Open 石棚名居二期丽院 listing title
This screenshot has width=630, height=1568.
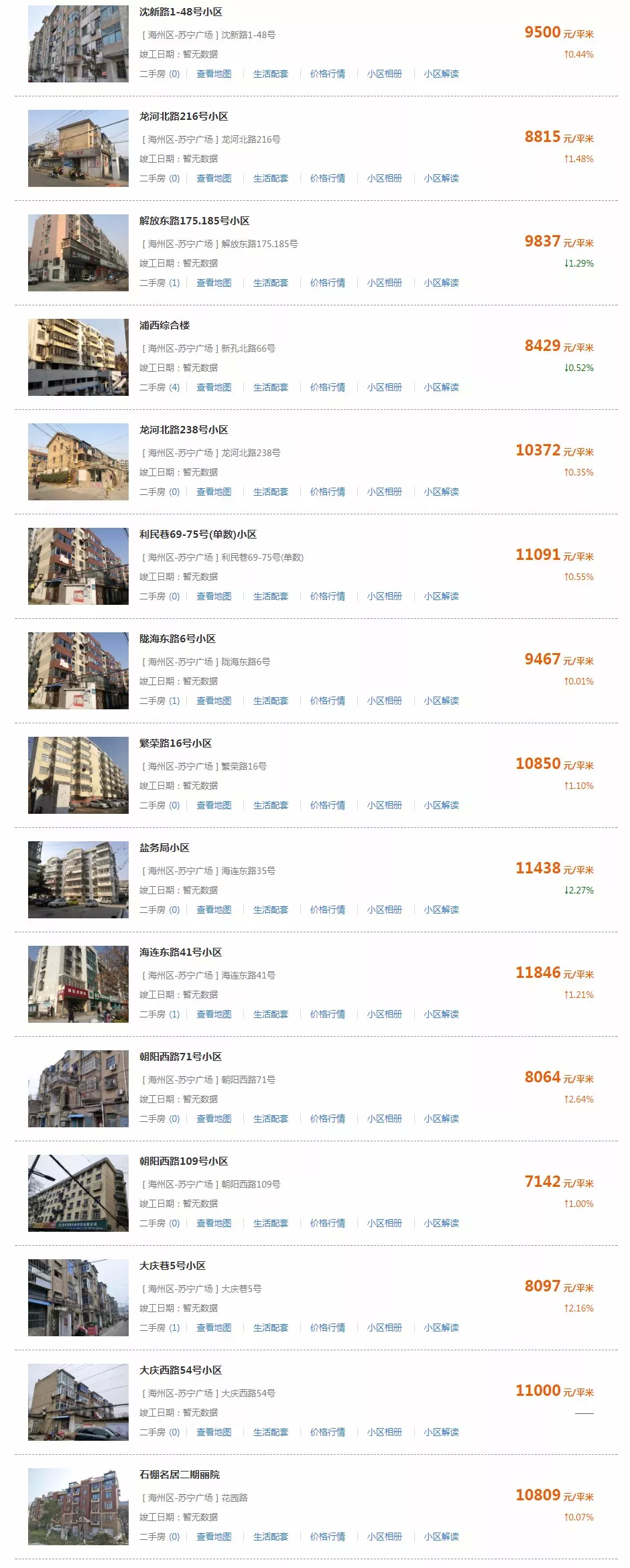[179, 1475]
